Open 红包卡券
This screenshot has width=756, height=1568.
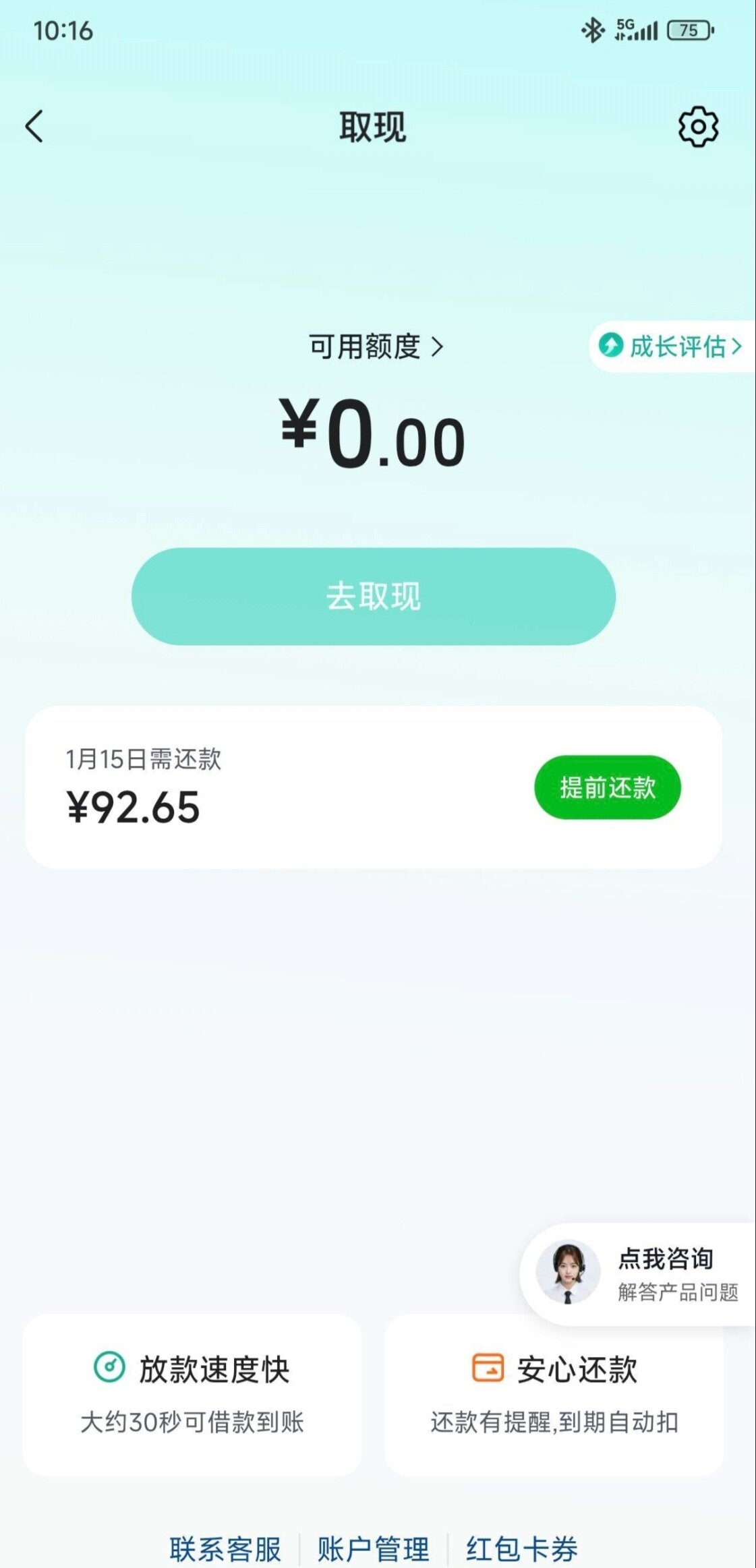(521, 1549)
